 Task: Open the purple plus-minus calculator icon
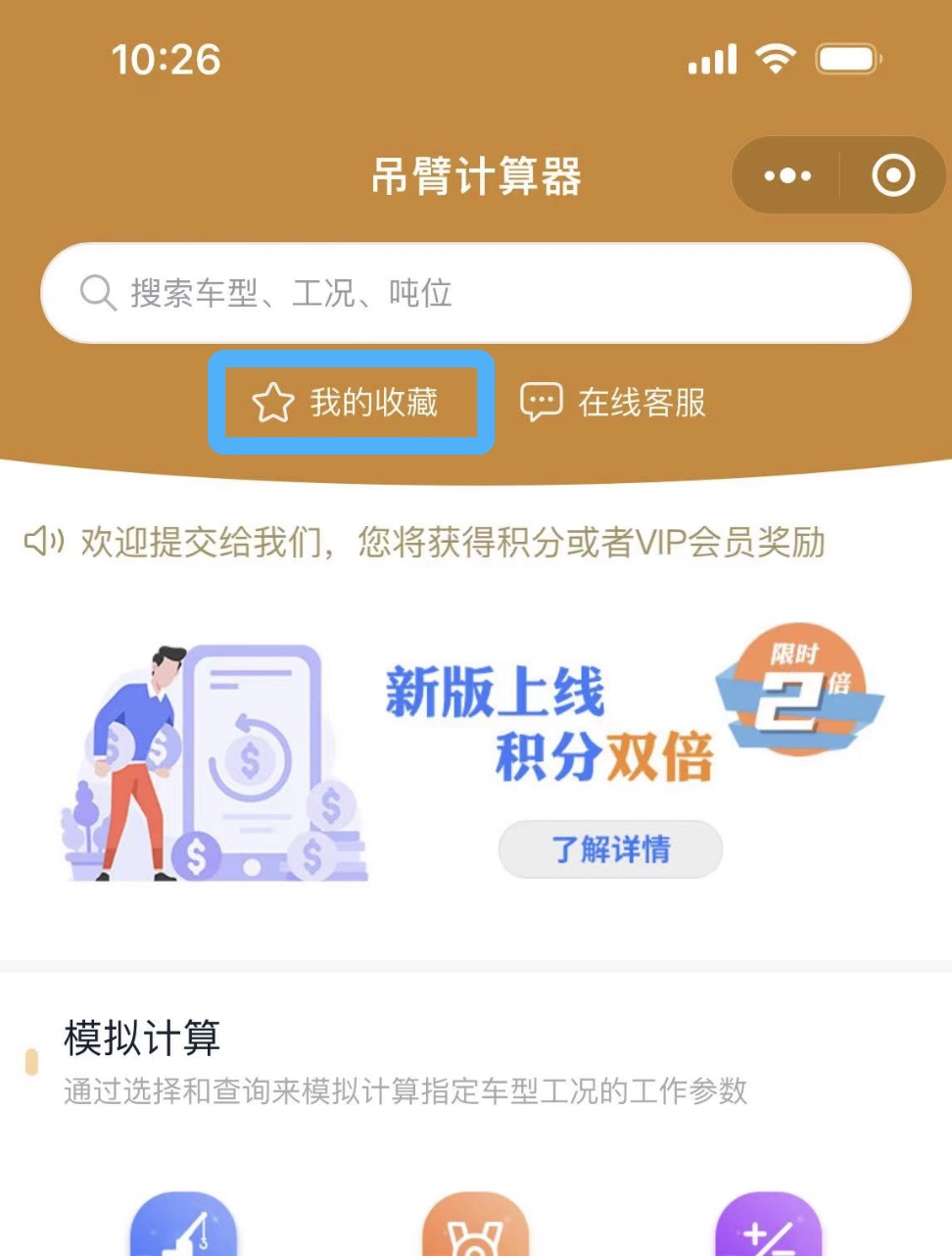point(768,1227)
